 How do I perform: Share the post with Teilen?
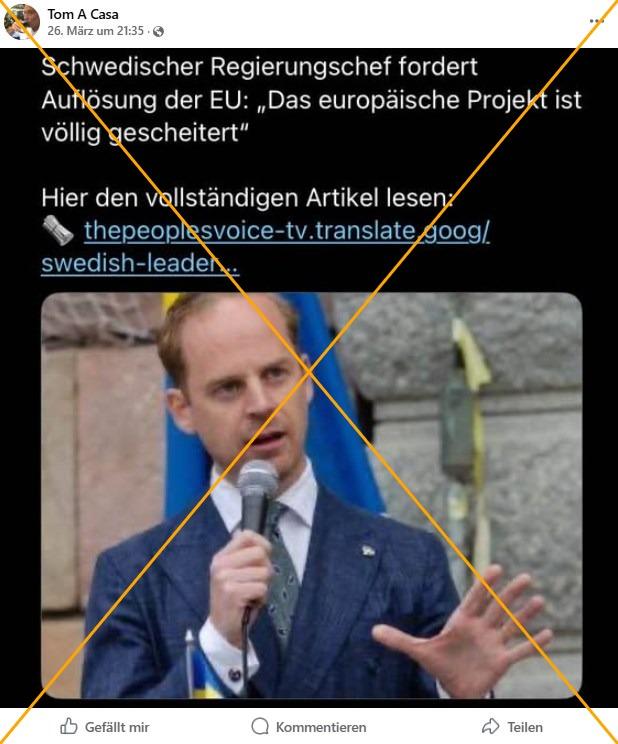coord(512,727)
